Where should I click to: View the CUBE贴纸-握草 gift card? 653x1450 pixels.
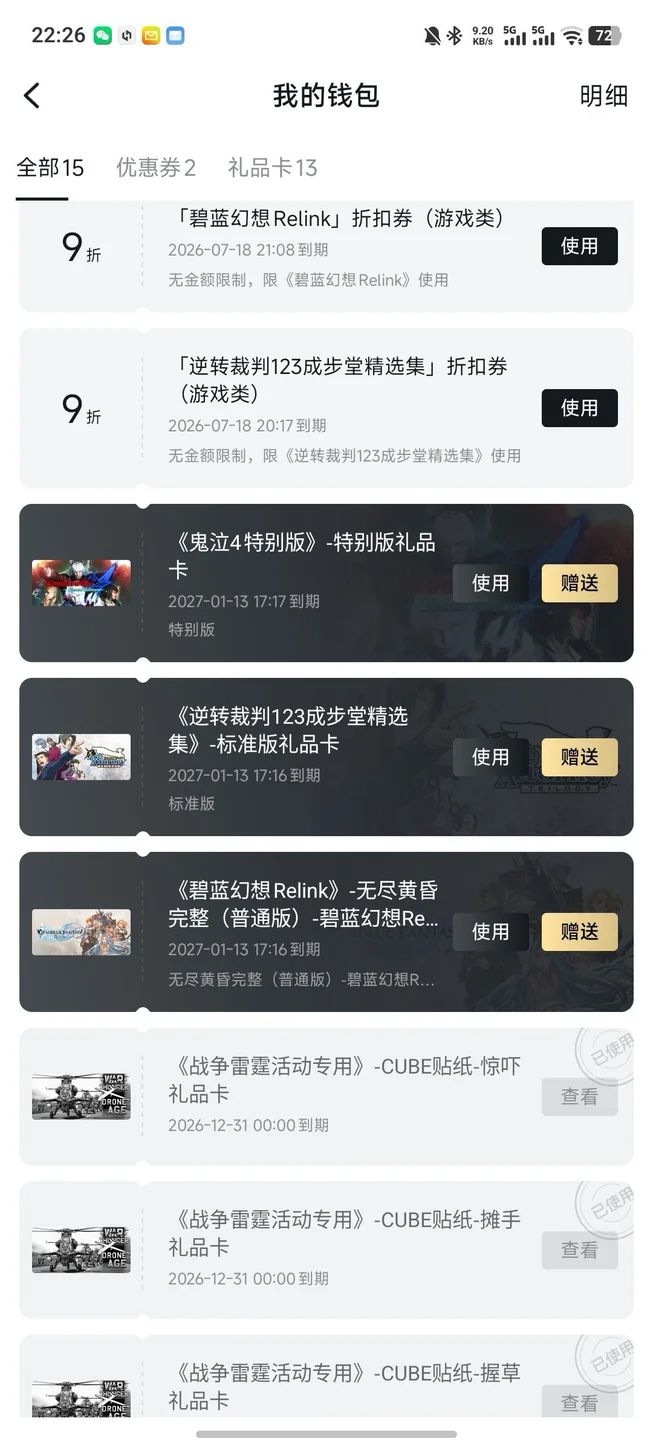pos(580,1402)
